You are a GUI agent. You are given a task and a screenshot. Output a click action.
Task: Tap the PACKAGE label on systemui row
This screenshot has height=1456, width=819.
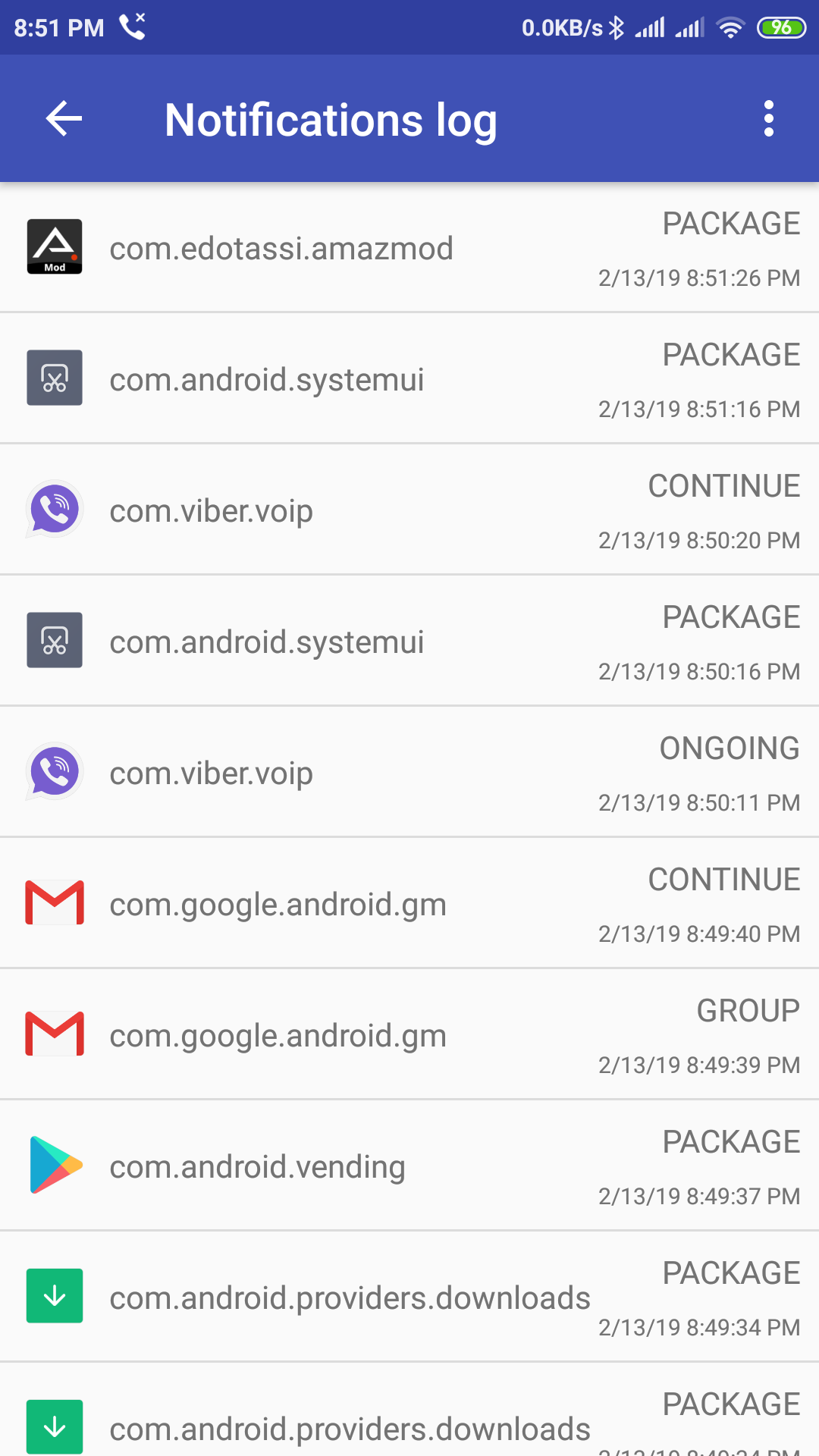pos(730,354)
